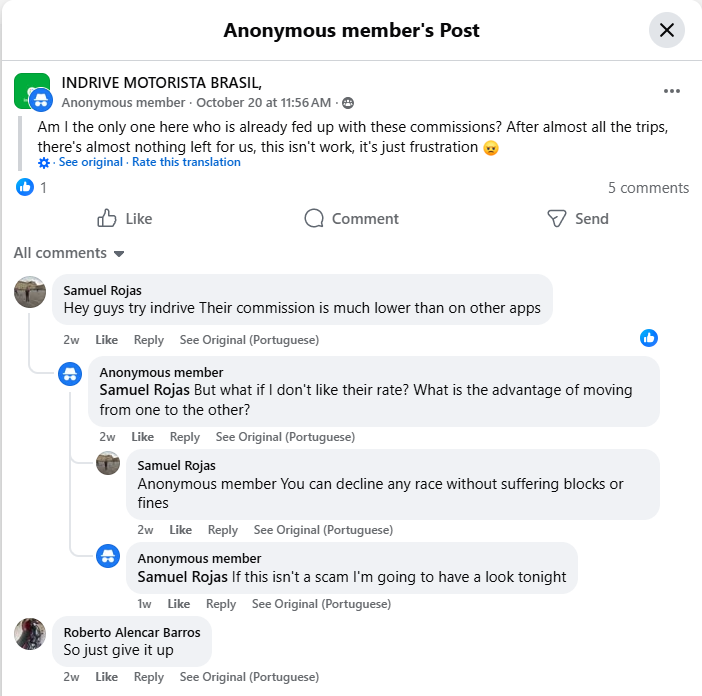Screen dimensions: 702x696
Task: Open Roberto Alencar Barros's profile
Action: point(132,632)
